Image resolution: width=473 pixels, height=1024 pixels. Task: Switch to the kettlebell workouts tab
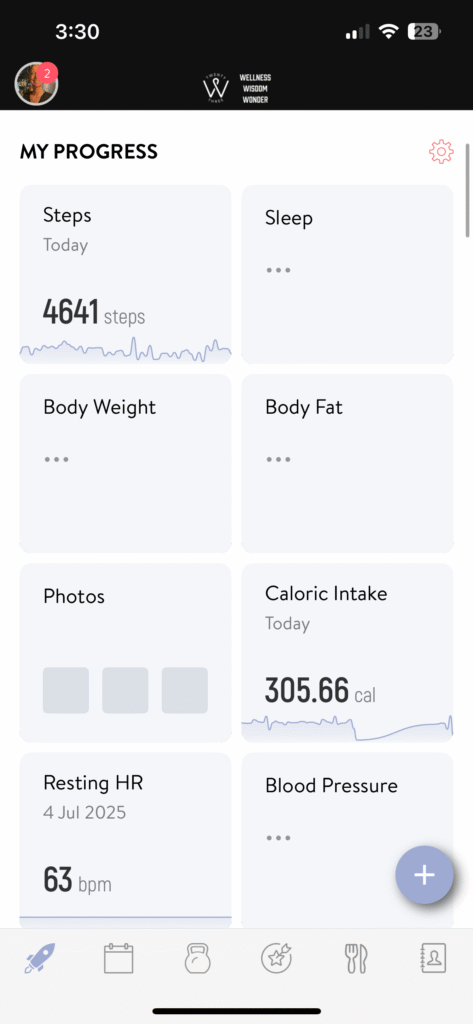(x=198, y=958)
